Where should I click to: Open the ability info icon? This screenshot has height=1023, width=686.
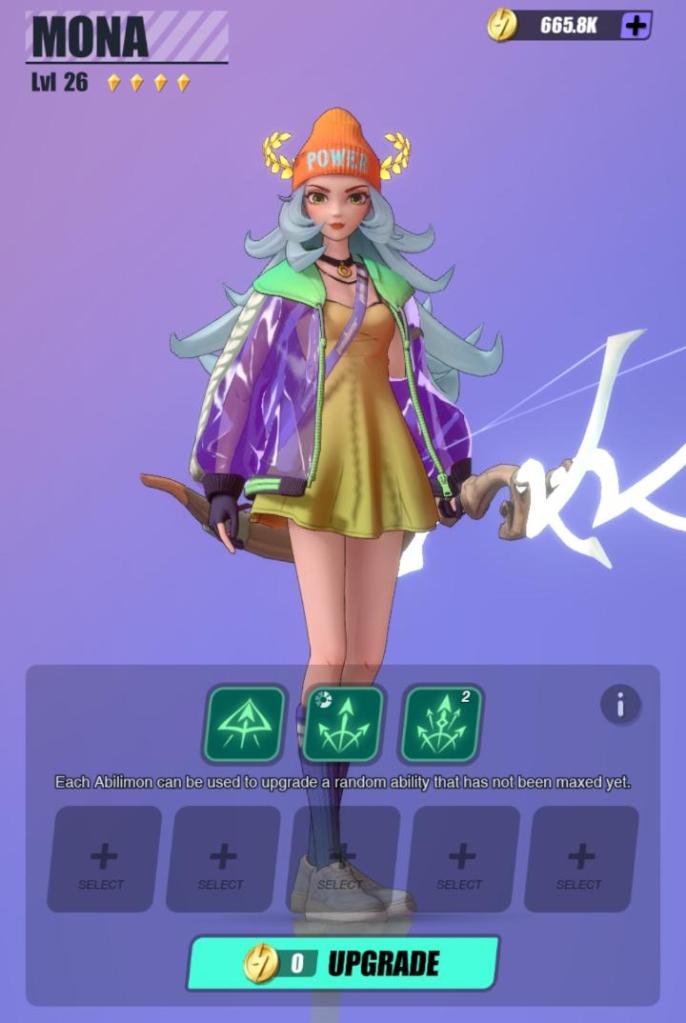pos(620,705)
